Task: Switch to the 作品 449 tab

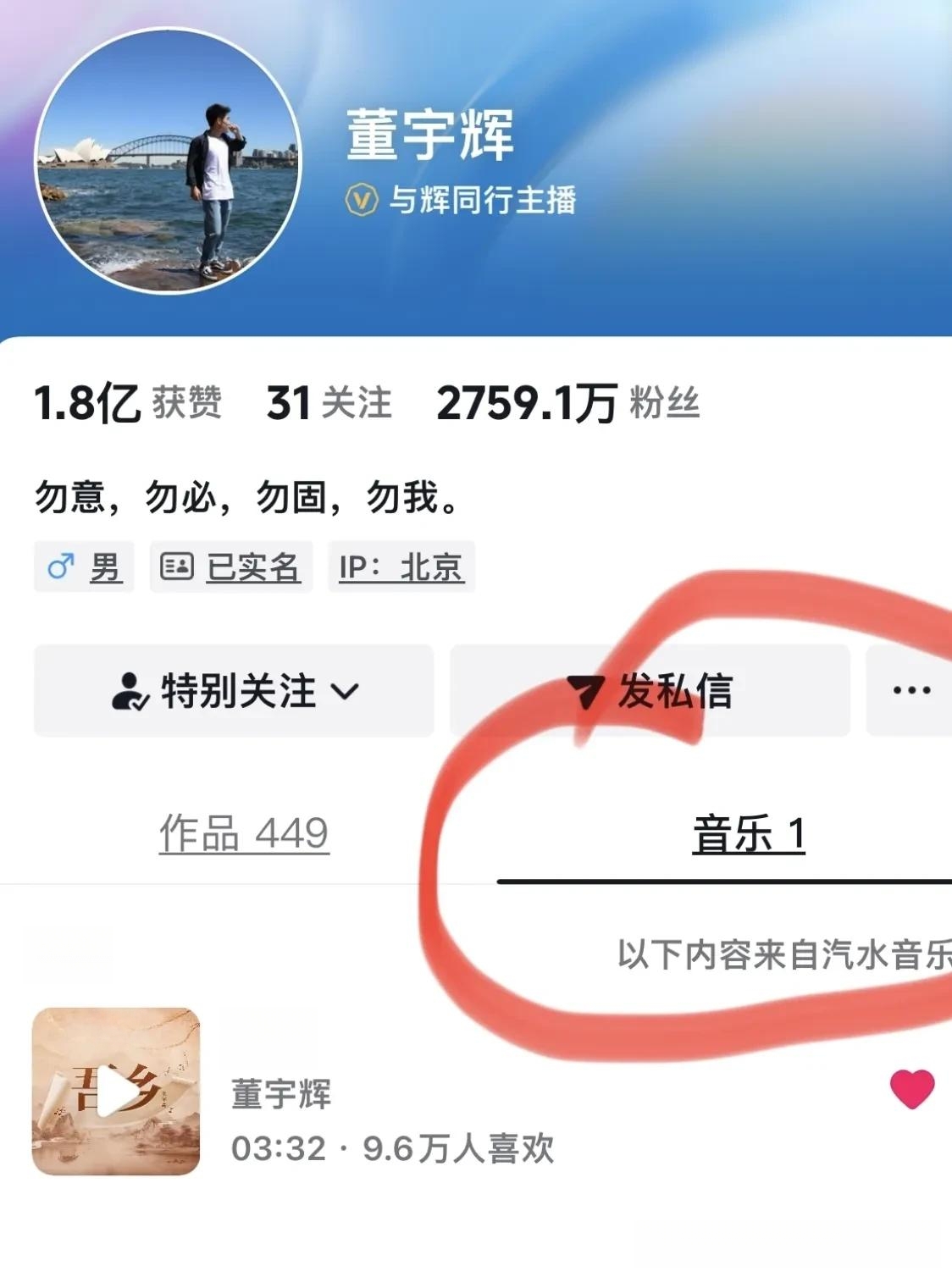Action: (x=244, y=834)
